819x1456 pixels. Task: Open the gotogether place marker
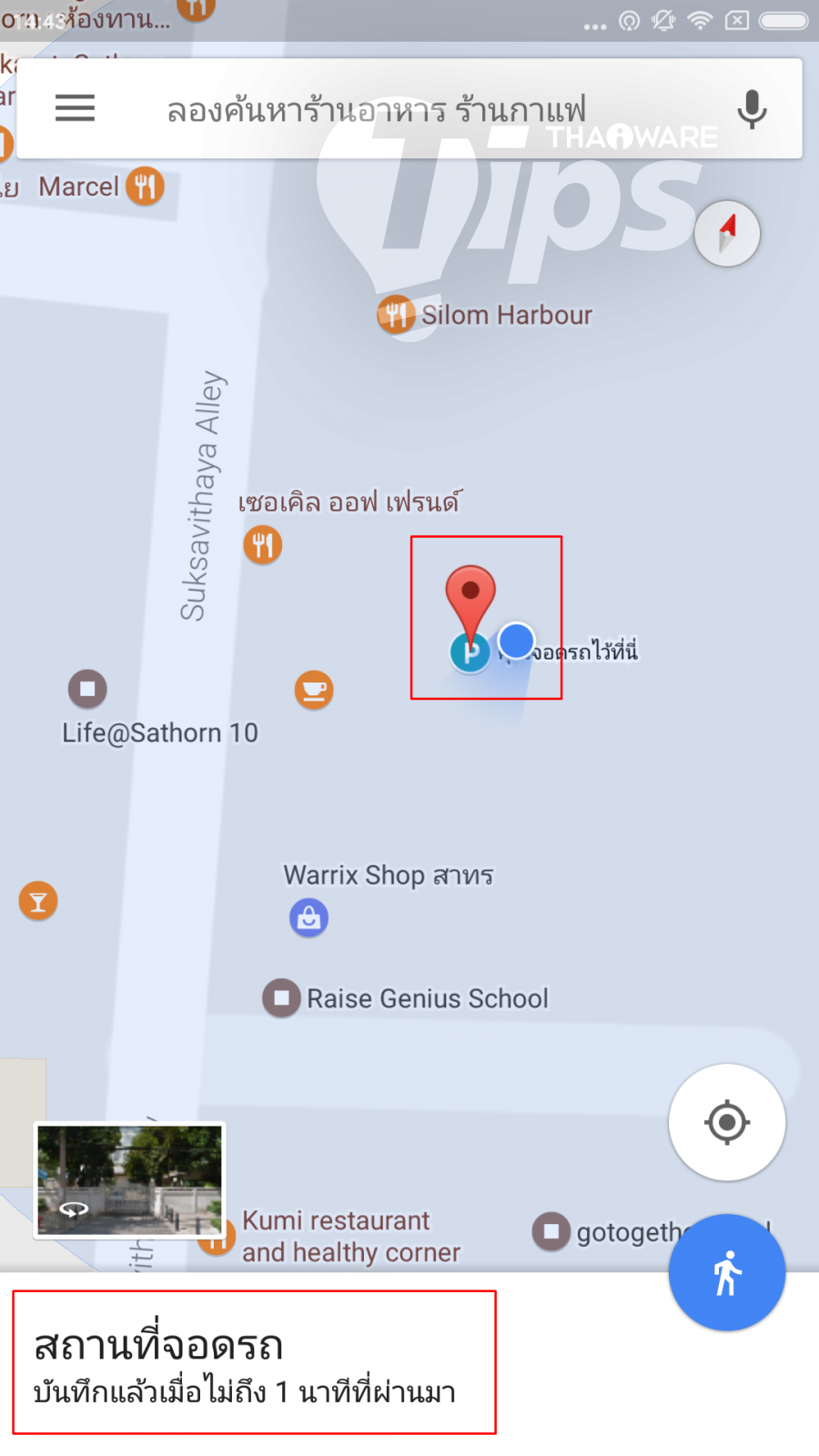tap(551, 1232)
